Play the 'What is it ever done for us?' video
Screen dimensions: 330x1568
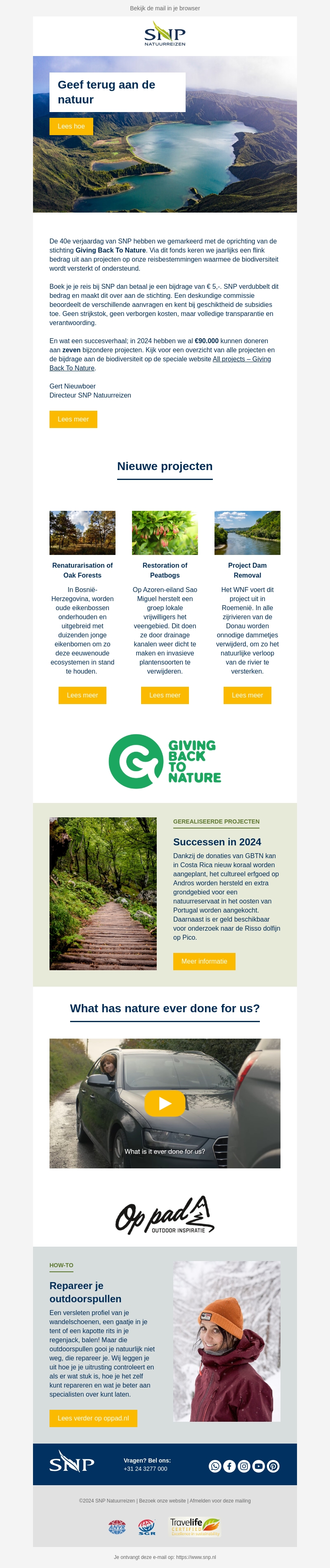pyautogui.click(x=165, y=1104)
